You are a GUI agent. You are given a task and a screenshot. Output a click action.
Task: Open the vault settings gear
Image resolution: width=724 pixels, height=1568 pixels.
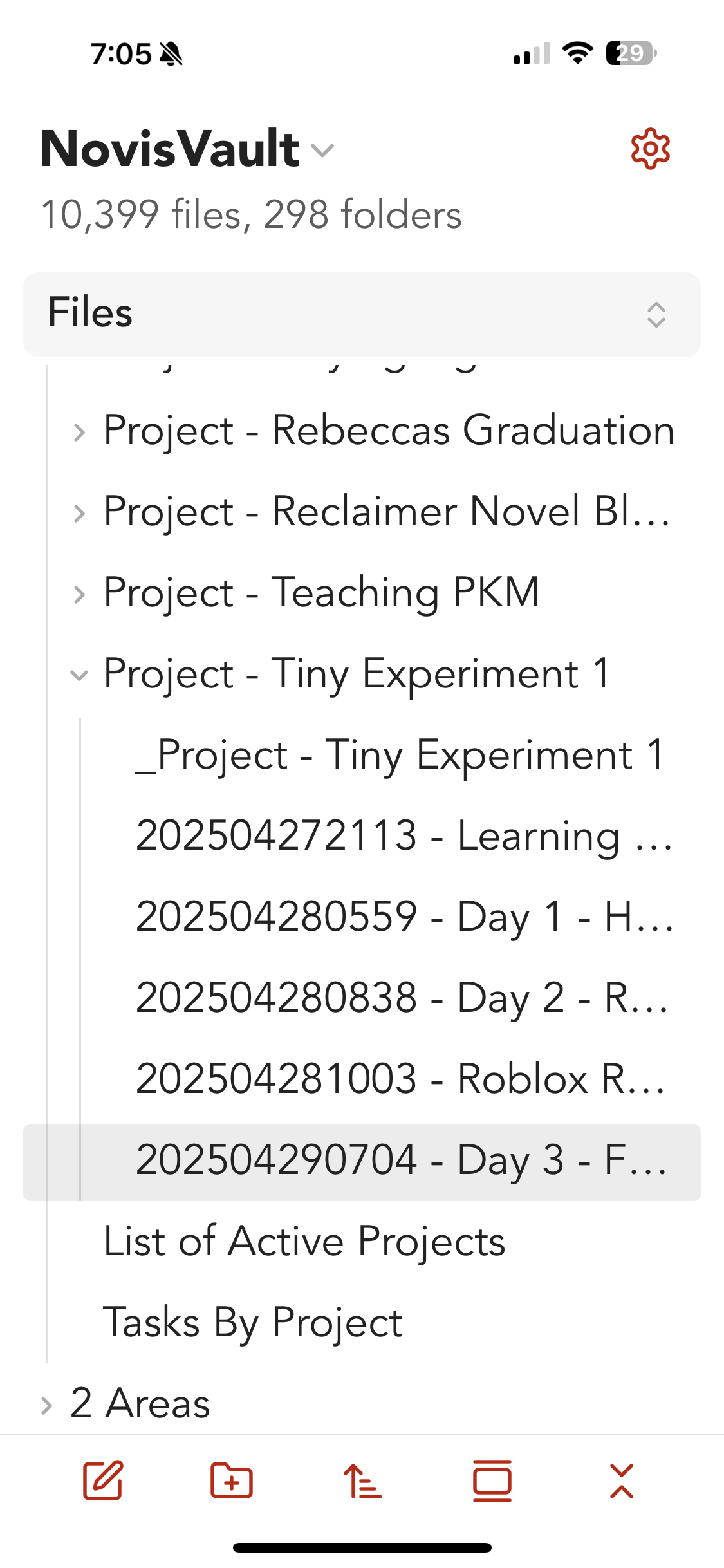point(650,149)
